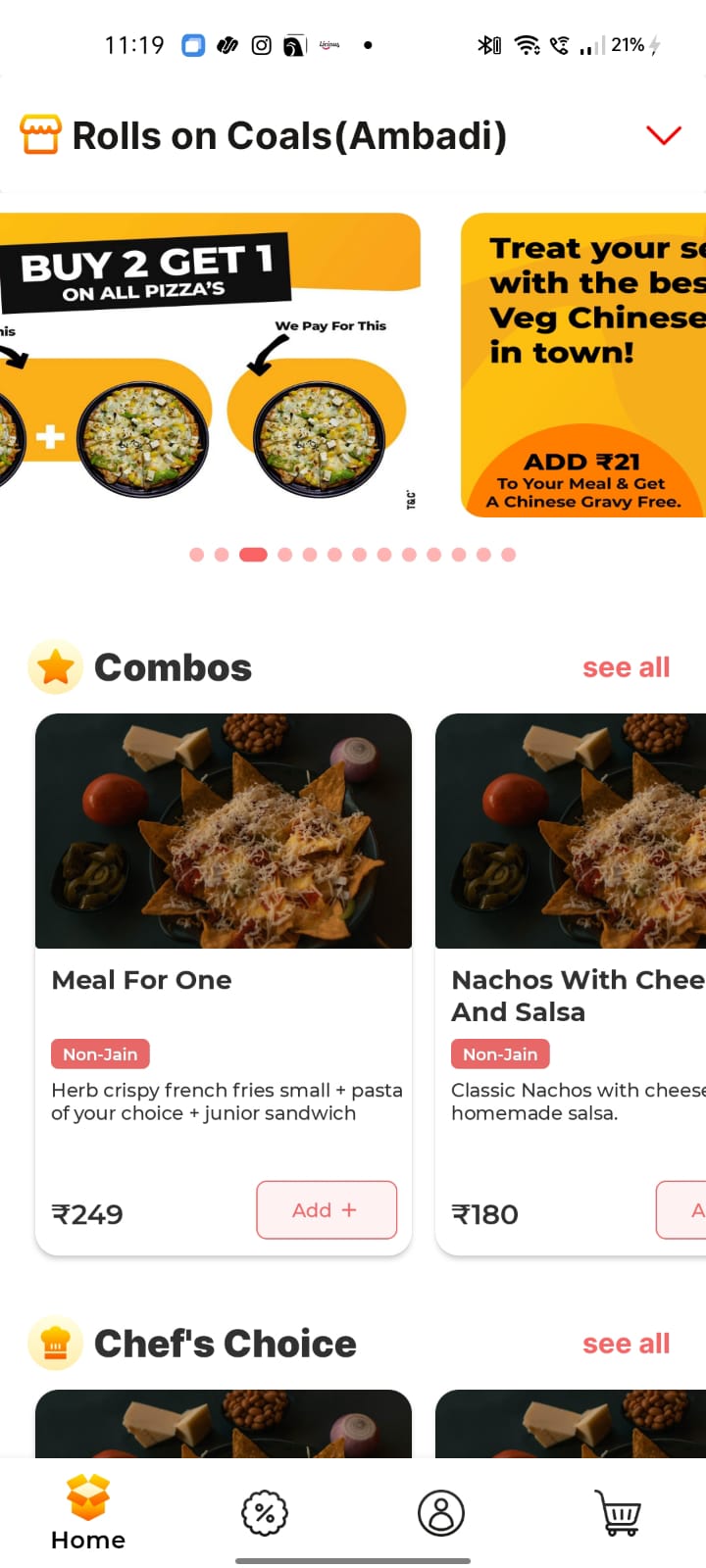This screenshot has width=706, height=1568.
Task: Add Nachos With Cheese And Salsa to cart
Action: click(x=683, y=1210)
